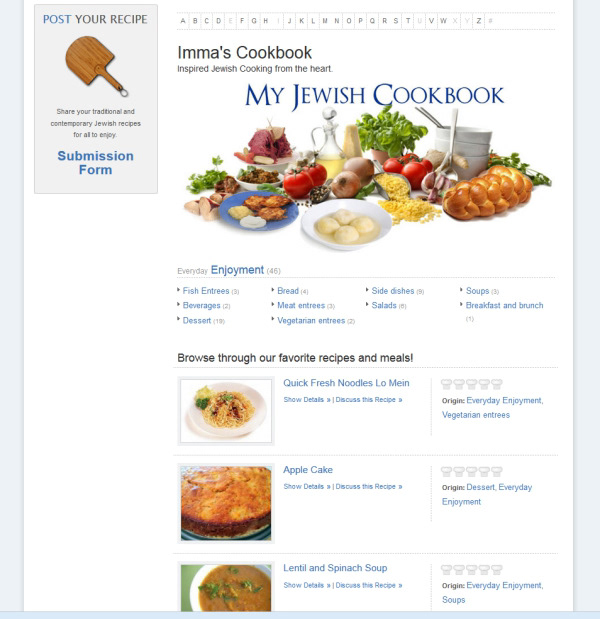Browse Meat entrees category

tap(300, 306)
